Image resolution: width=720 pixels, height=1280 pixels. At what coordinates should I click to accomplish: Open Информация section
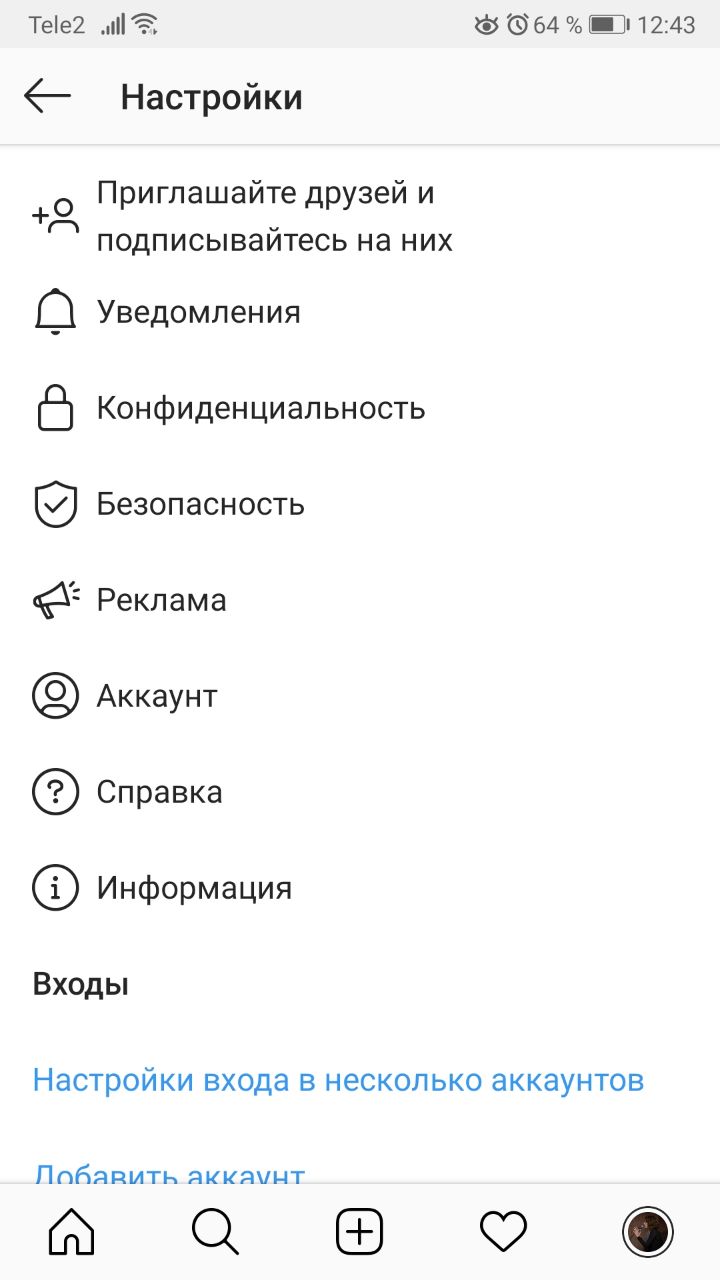click(194, 888)
